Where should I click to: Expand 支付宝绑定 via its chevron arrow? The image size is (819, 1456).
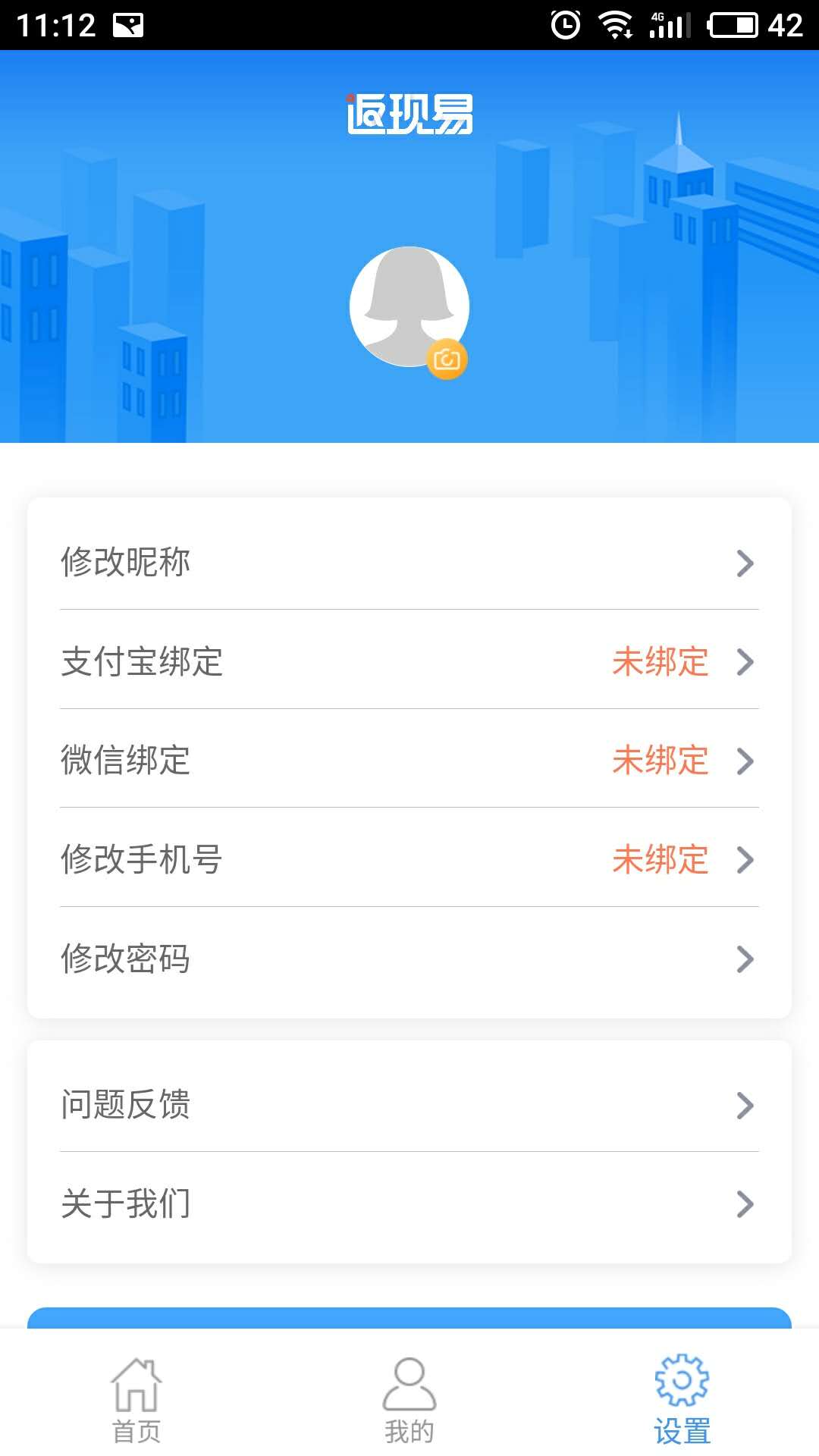point(746,662)
